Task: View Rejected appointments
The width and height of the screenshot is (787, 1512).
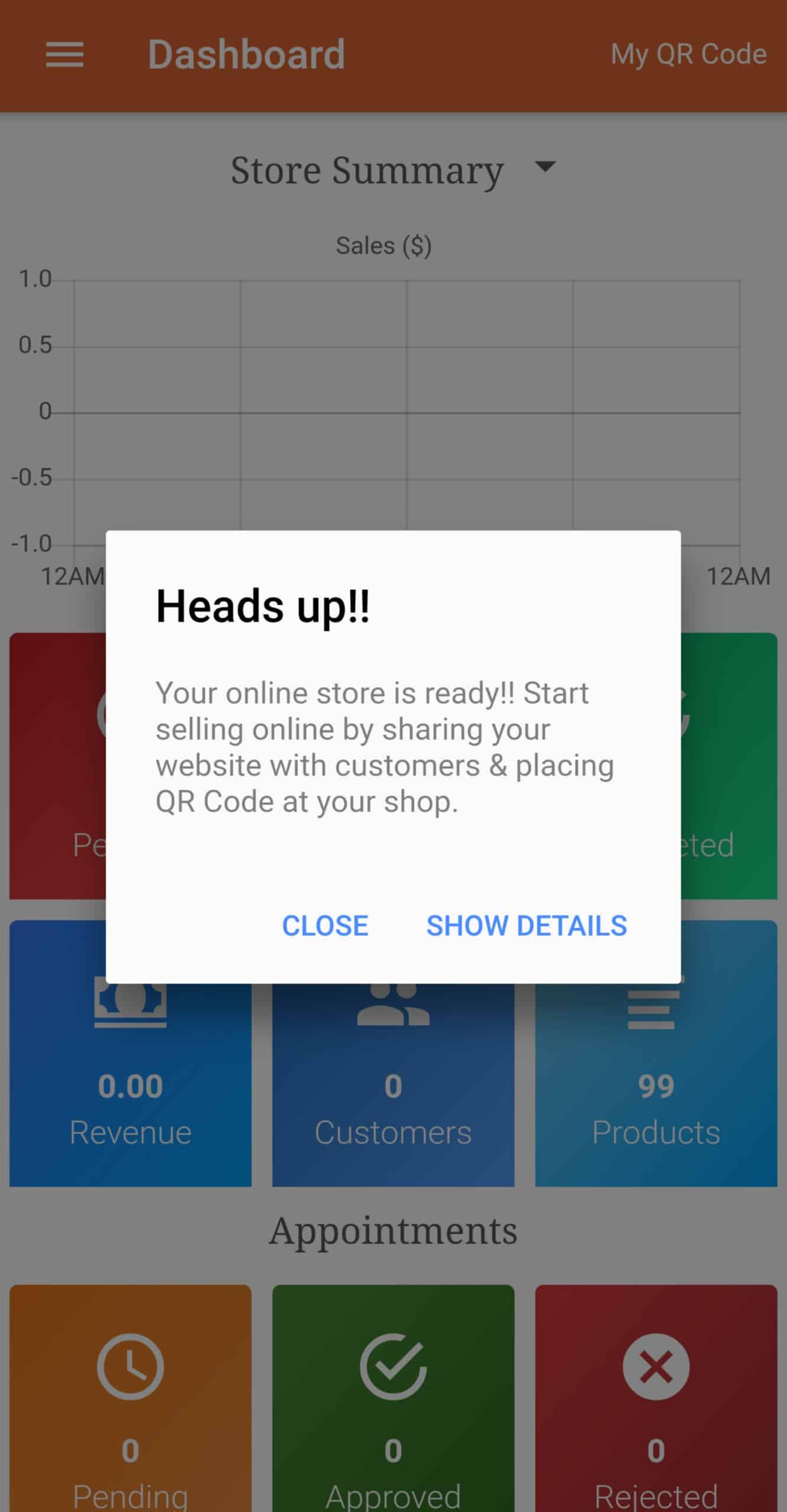Action: pyautogui.click(x=656, y=1398)
